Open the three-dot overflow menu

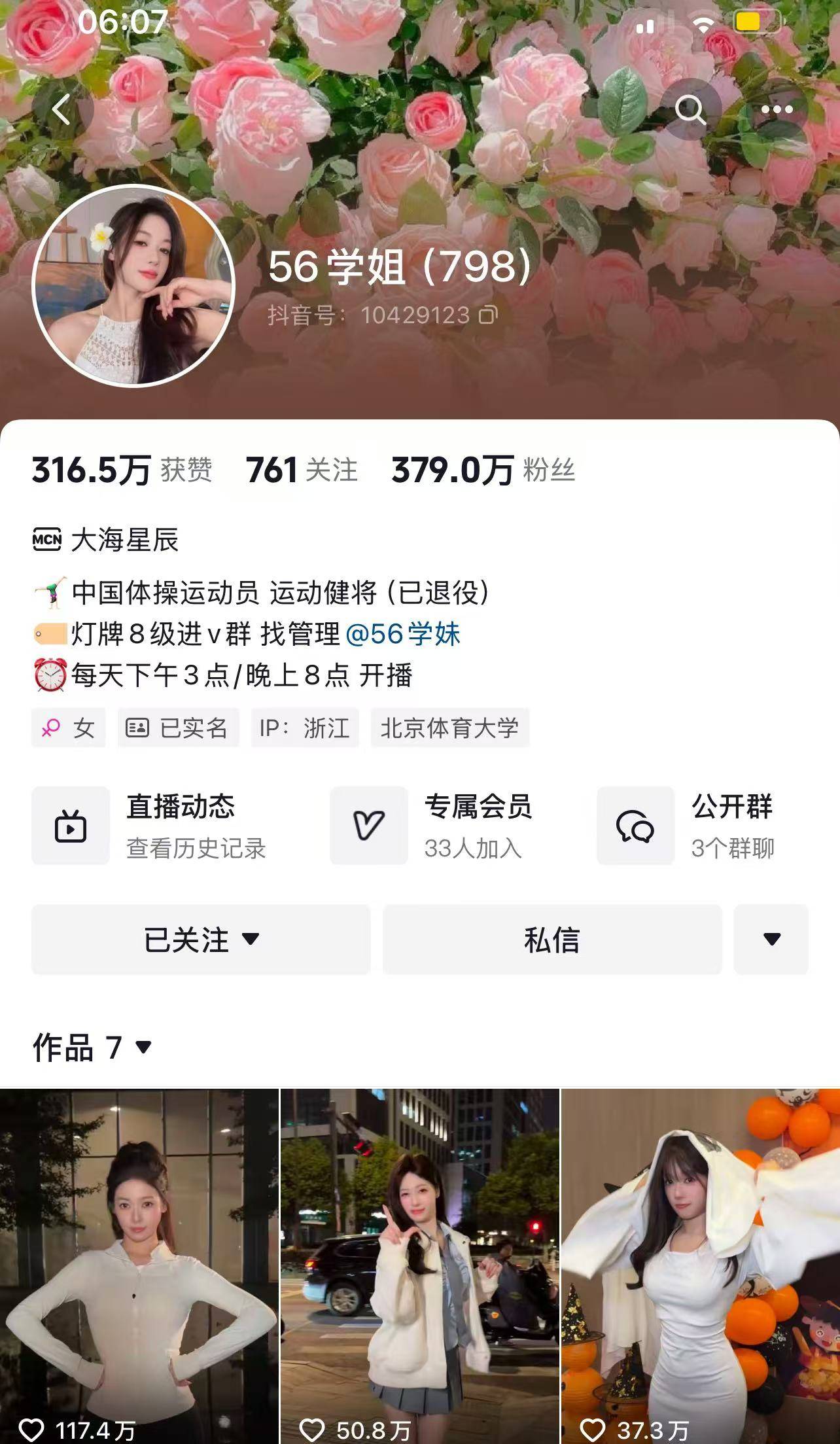point(777,110)
